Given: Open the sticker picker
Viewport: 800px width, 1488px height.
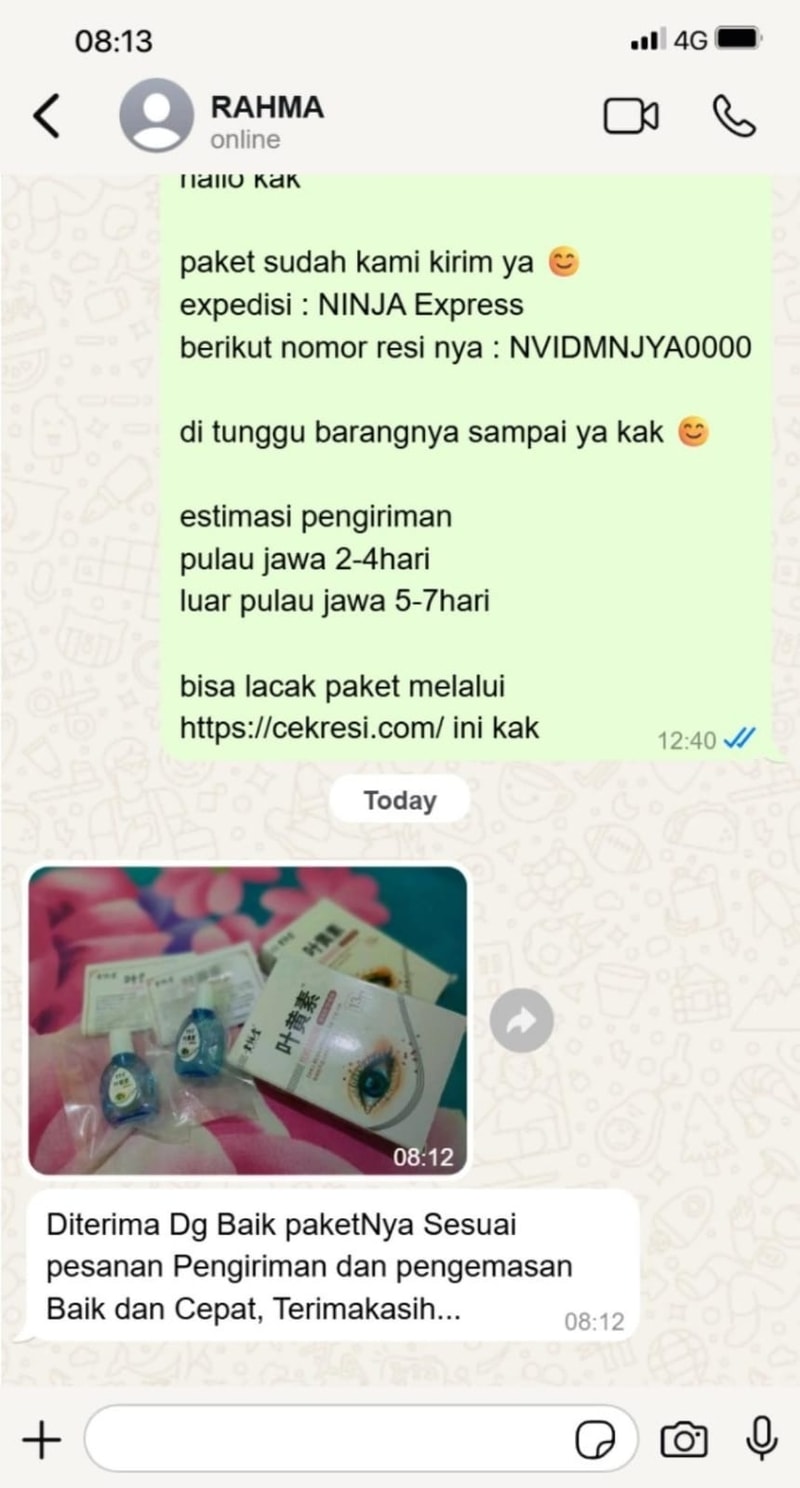Looking at the screenshot, I should coord(596,1440).
